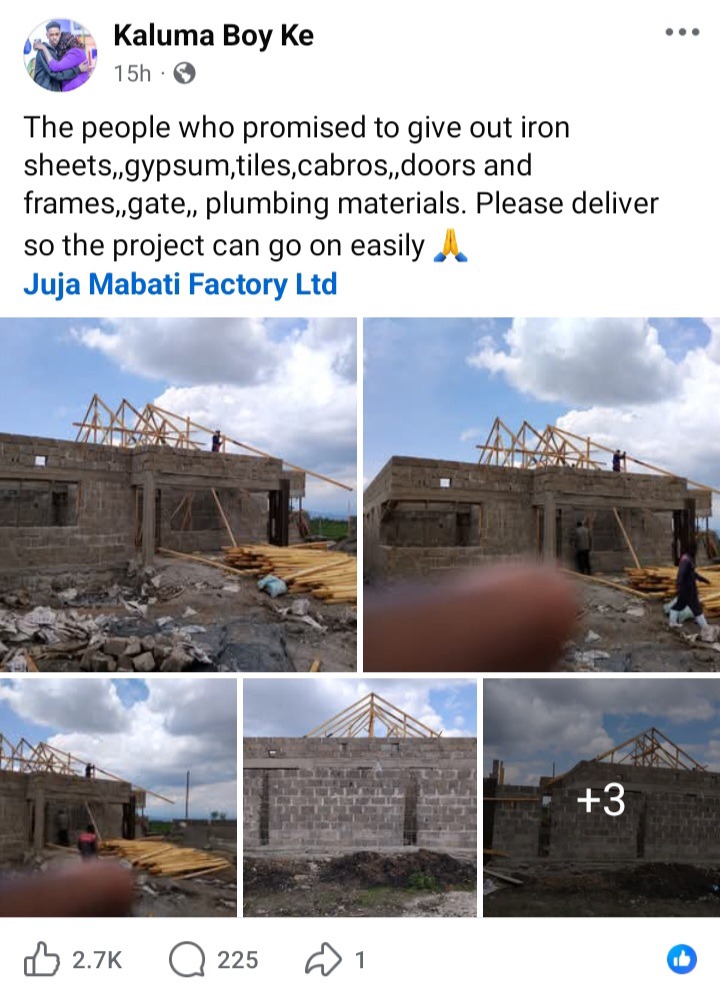Screen dimensions: 720x999
Task: Open the bottom-left photo with timber pile
Action: tap(118, 797)
